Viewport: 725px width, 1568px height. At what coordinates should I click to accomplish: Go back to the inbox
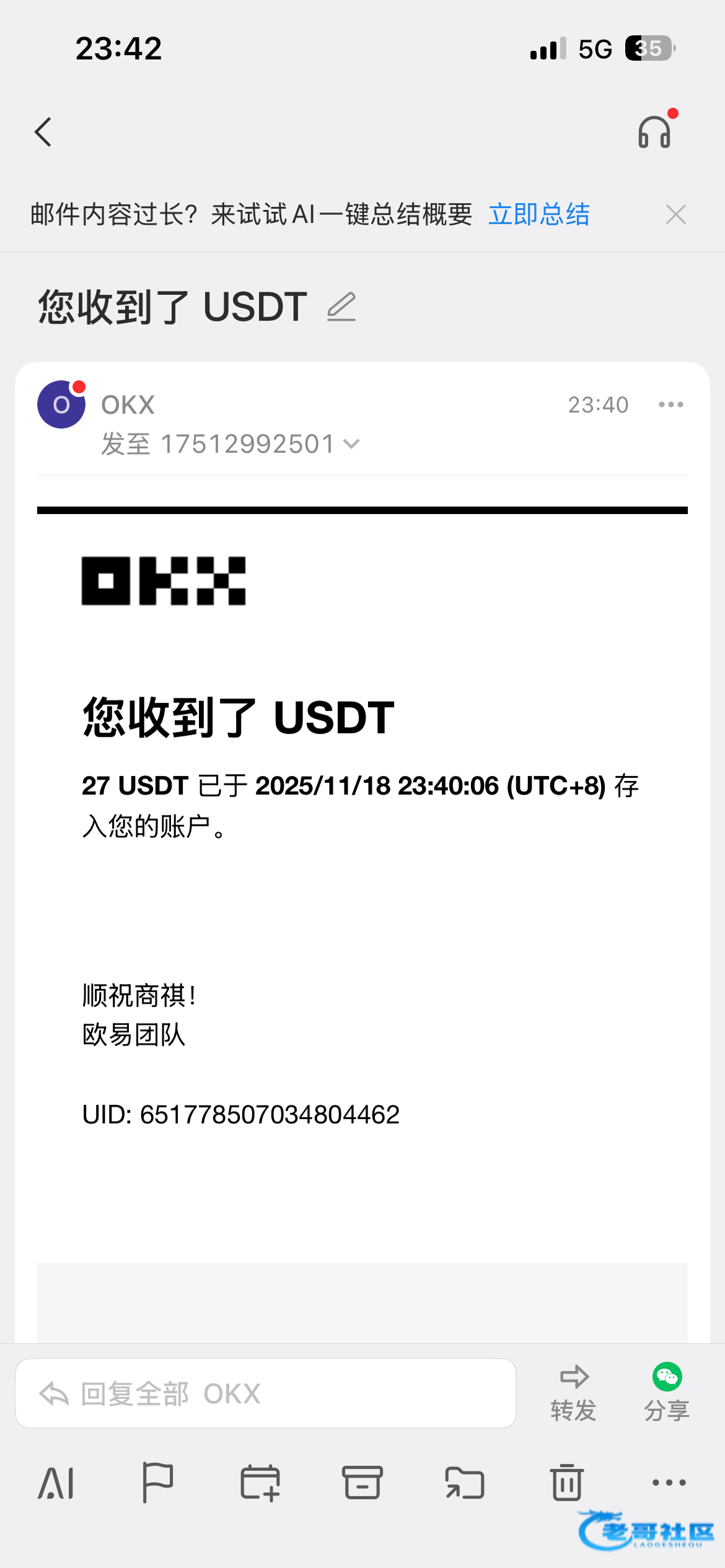pos(43,132)
